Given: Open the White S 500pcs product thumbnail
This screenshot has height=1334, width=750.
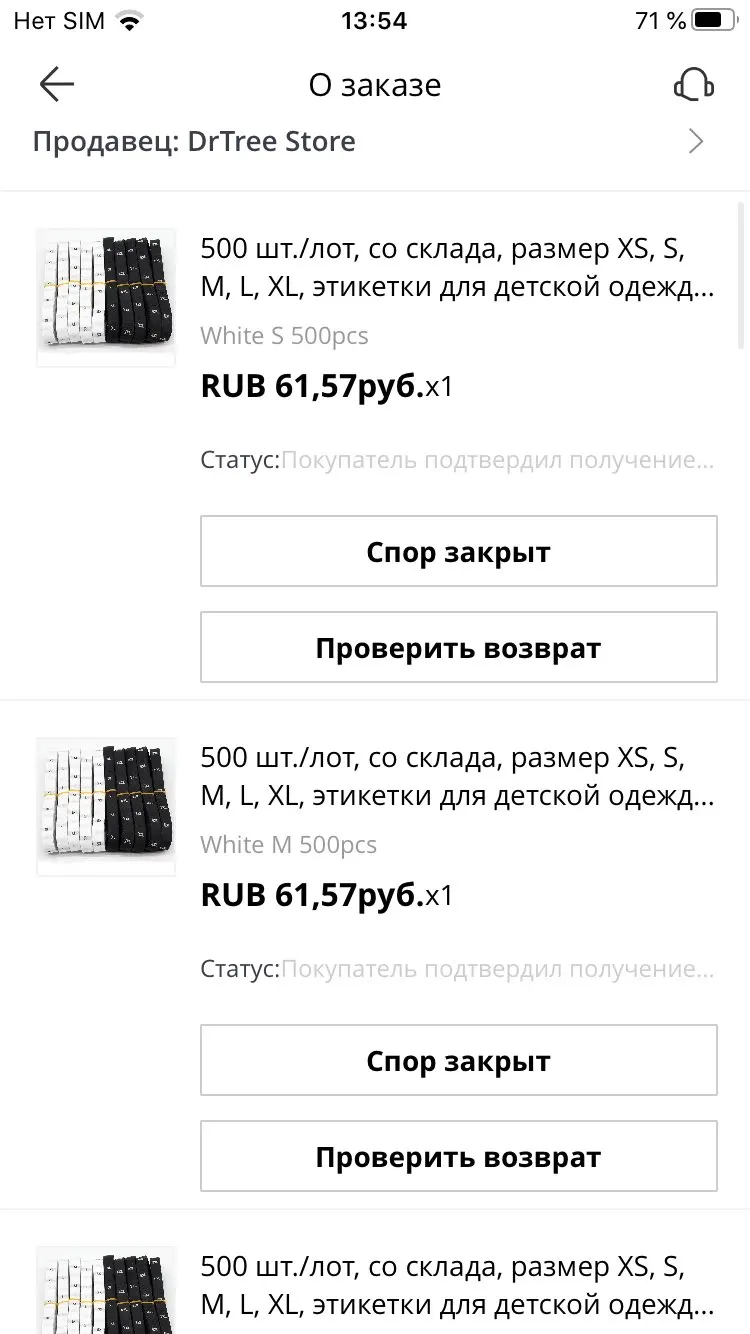Looking at the screenshot, I should point(106,297).
